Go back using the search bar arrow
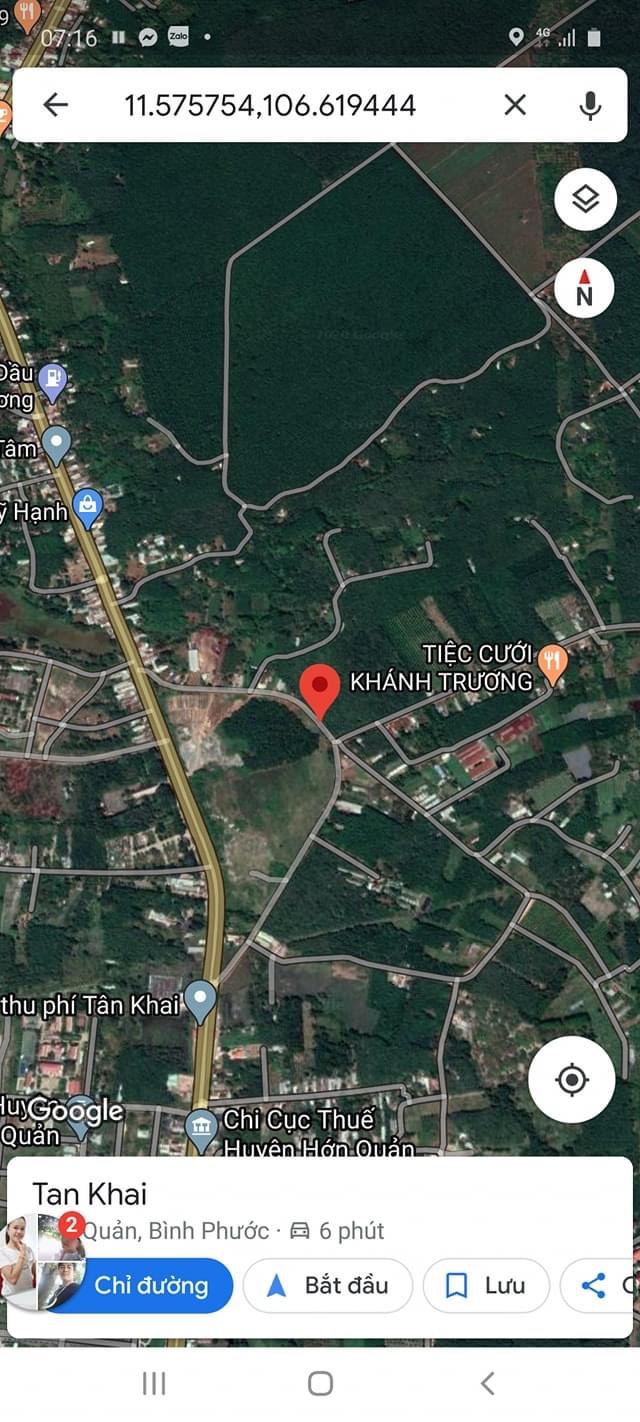This screenshot has width=640, height=1422. coord(56,104)
